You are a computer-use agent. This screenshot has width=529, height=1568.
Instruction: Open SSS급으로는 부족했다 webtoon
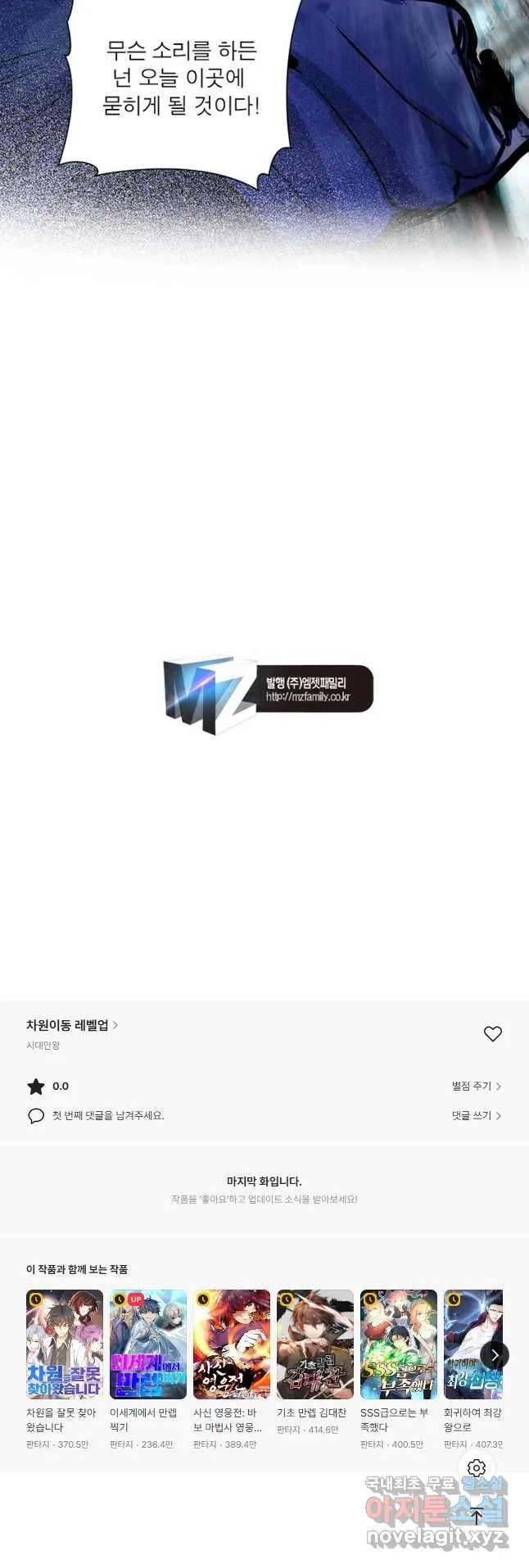coord(399,1344)
